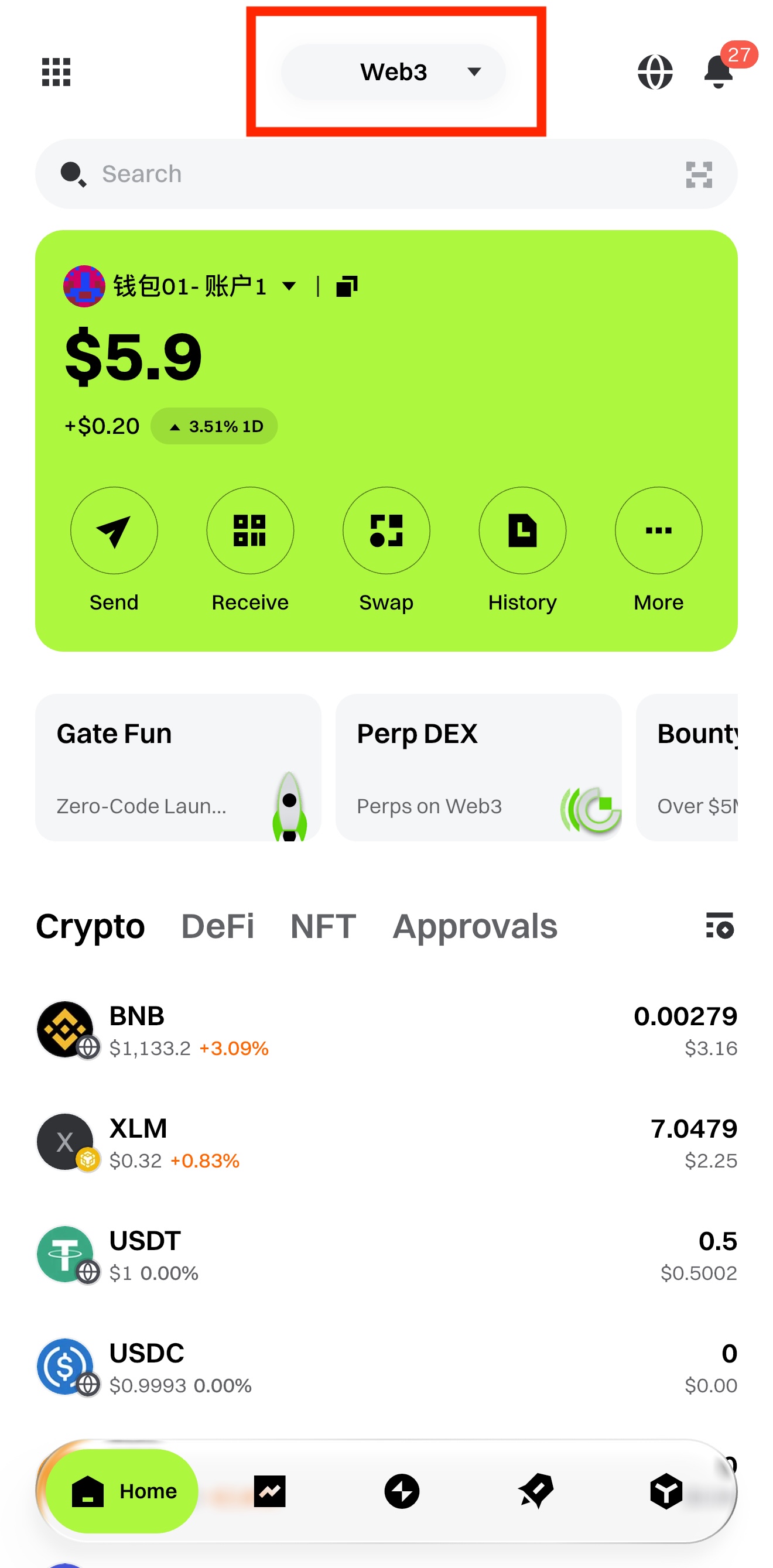
Task: Open the BNB asset row
Action: pos(386,1031)
